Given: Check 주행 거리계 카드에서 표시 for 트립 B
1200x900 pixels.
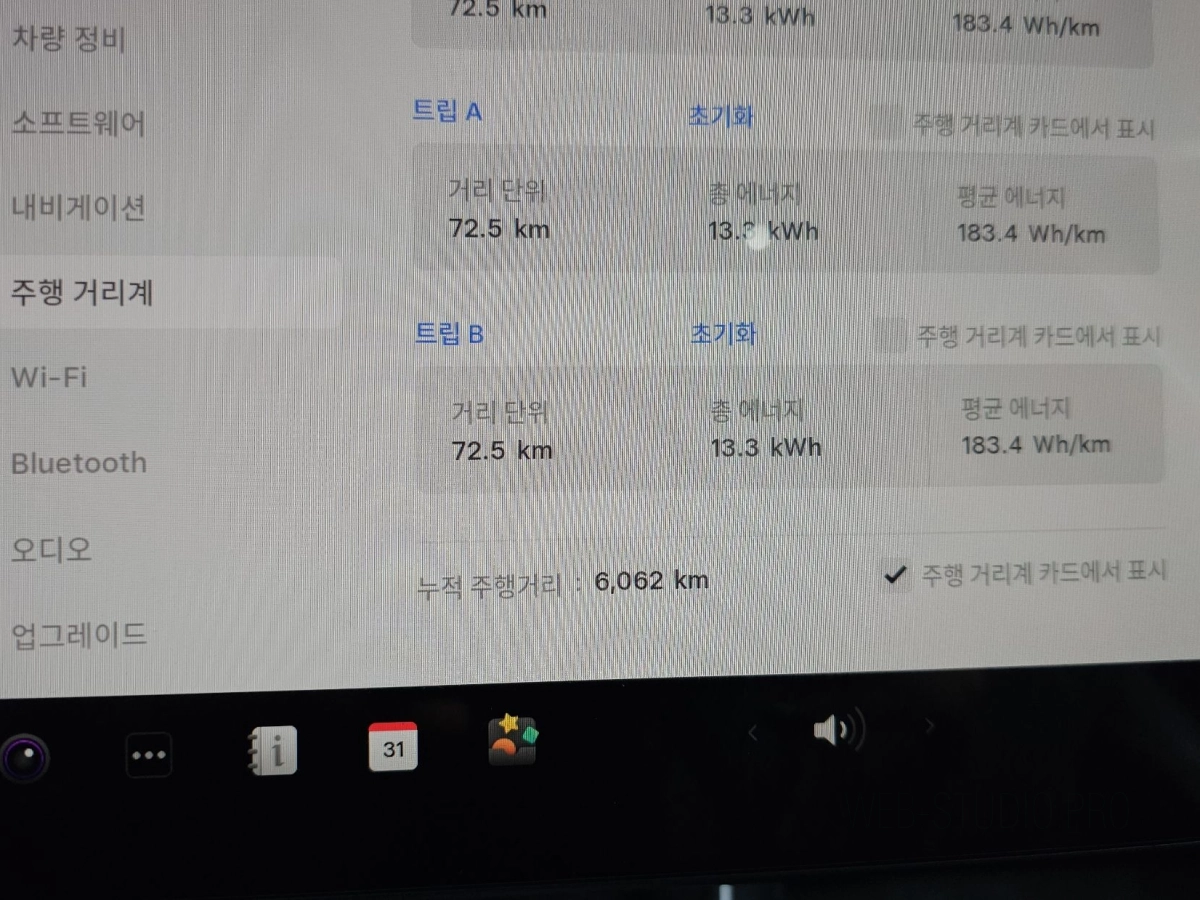Looking at the screenshot, I should [x=890, y=337].
